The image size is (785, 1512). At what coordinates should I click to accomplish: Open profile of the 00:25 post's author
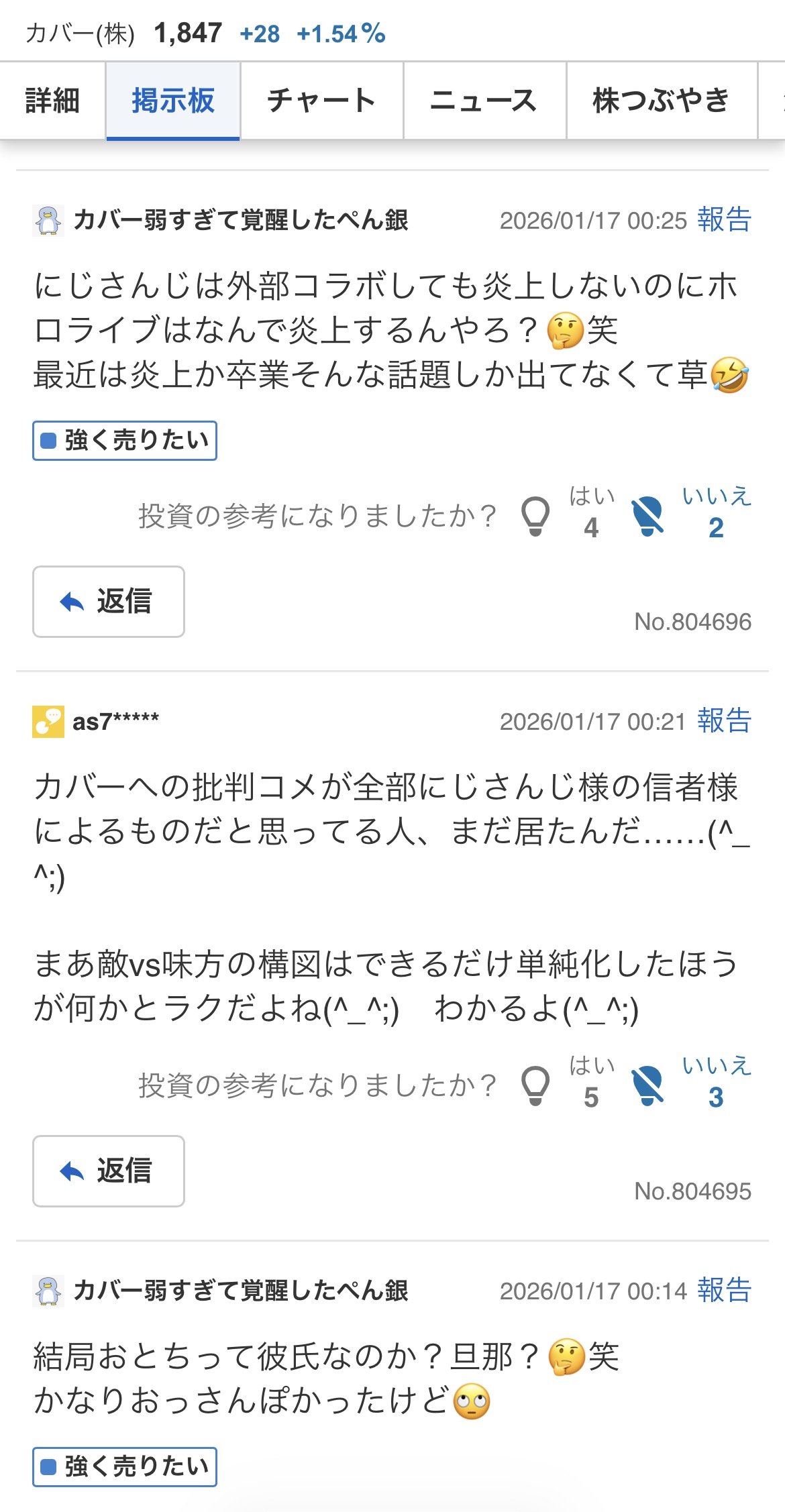click(240, 220)
